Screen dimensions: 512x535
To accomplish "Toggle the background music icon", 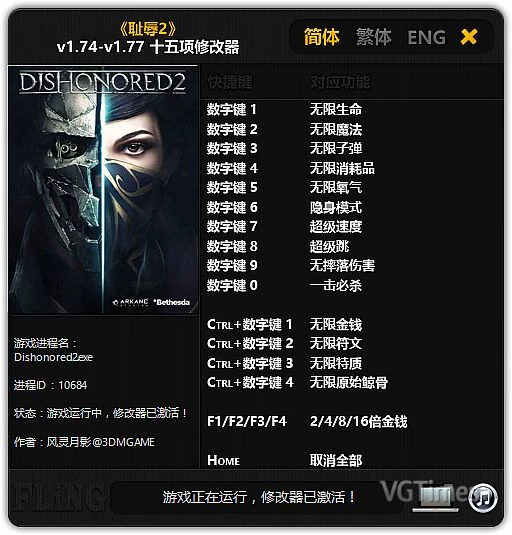I will coord(483,497).
